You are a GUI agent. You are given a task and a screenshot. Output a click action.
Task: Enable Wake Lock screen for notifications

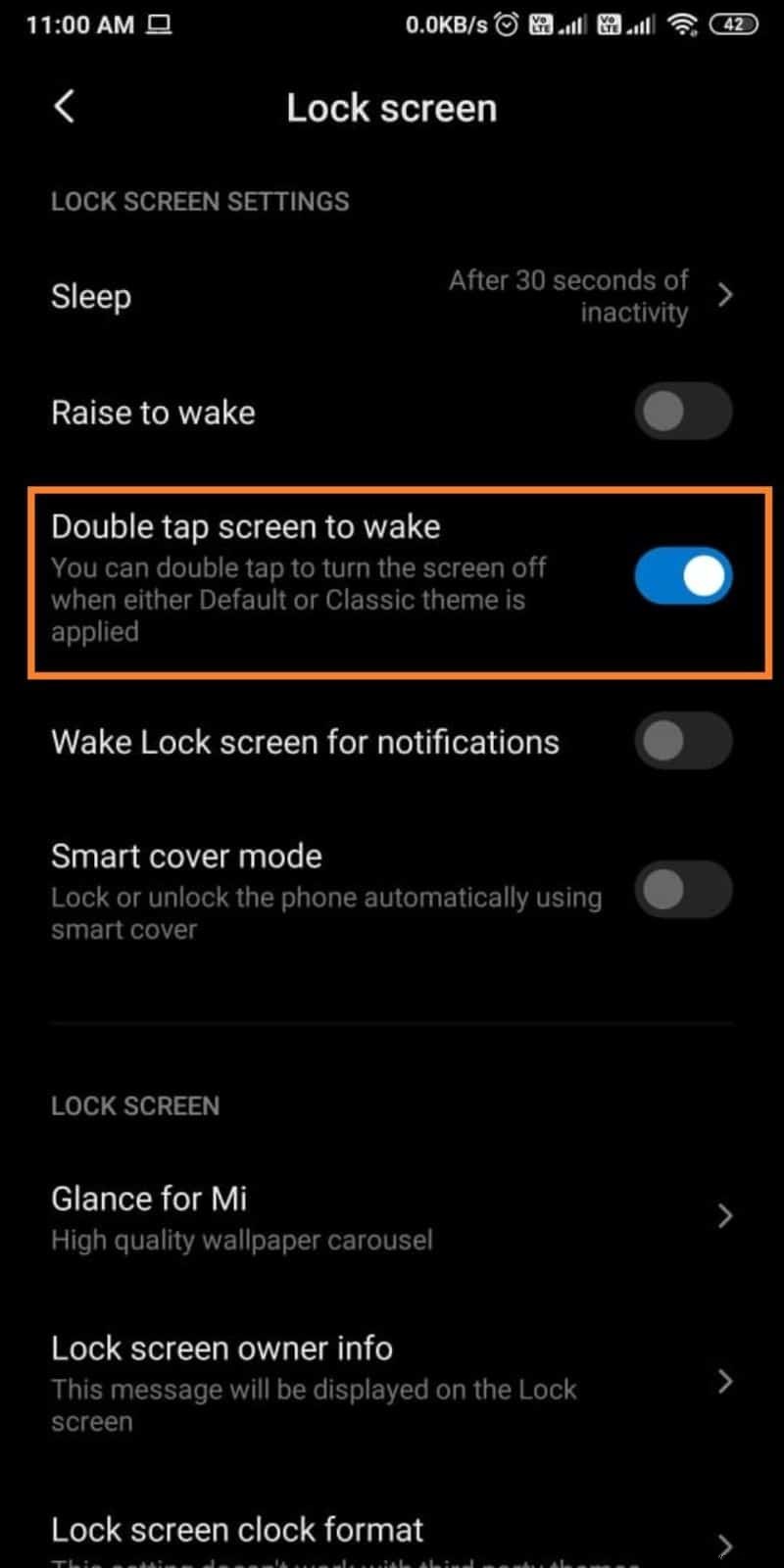tap(683, 742)
